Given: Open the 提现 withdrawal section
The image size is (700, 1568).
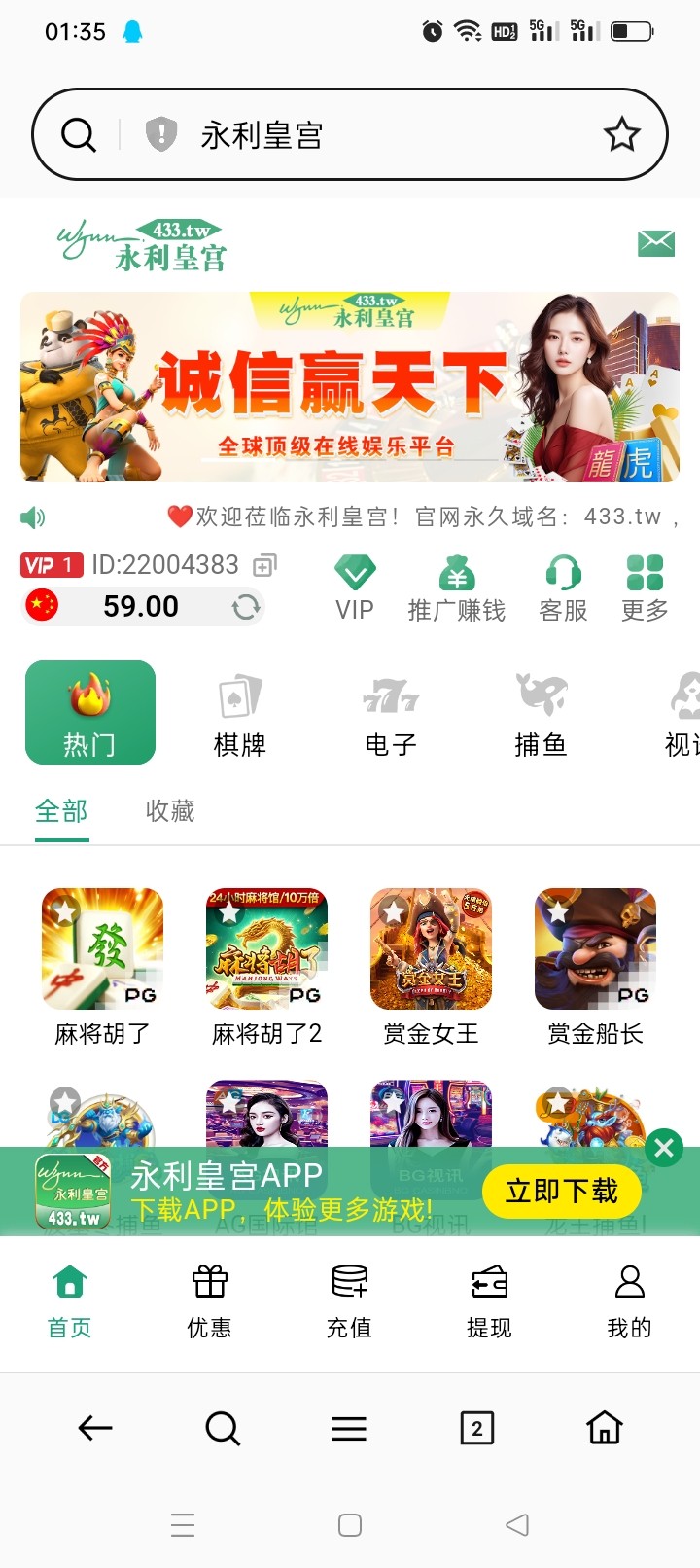Looking at the screenshot, I should [x=488, y=1299].
